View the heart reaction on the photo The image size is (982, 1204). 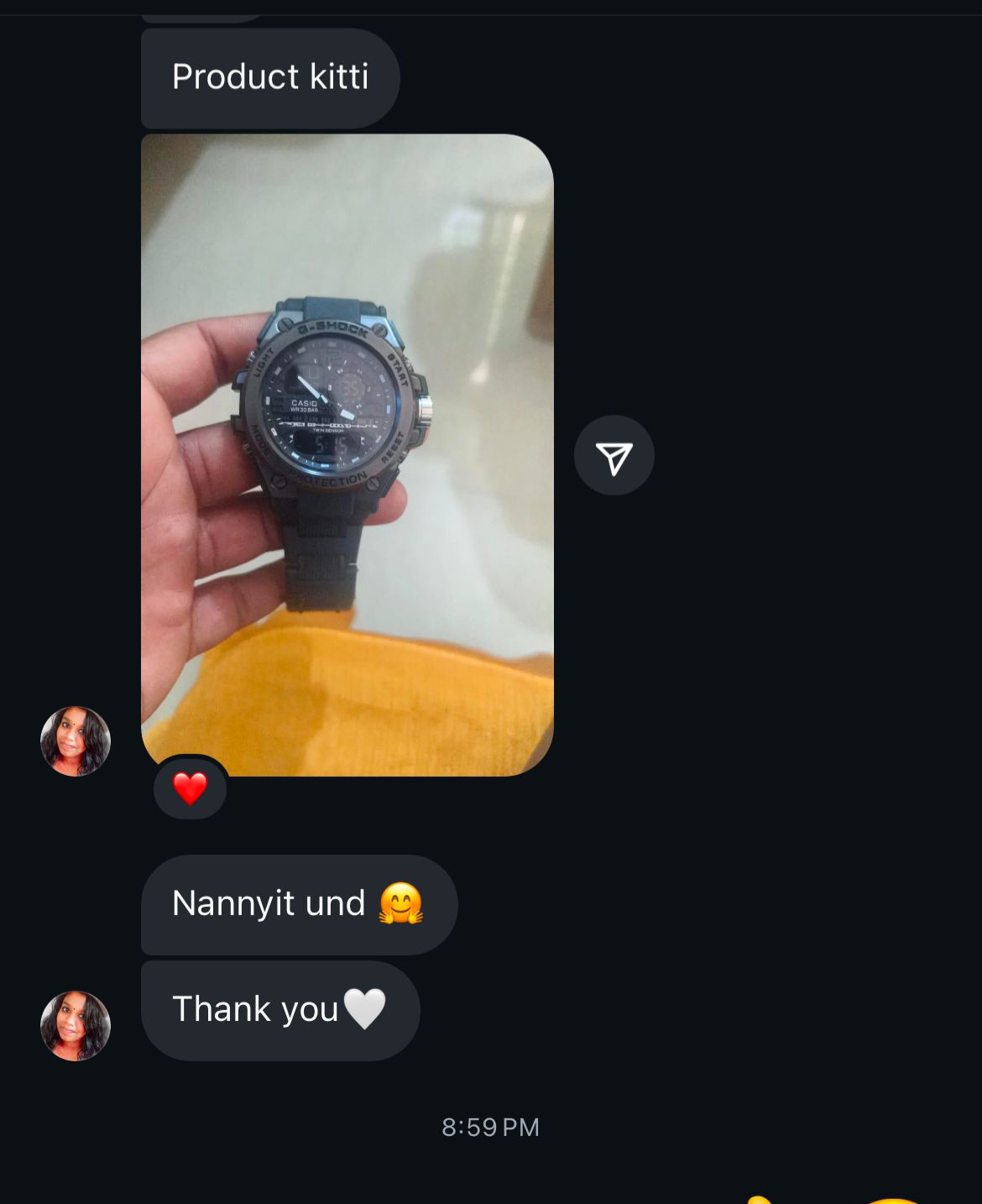pyautogui.click(x=191, y=788)
